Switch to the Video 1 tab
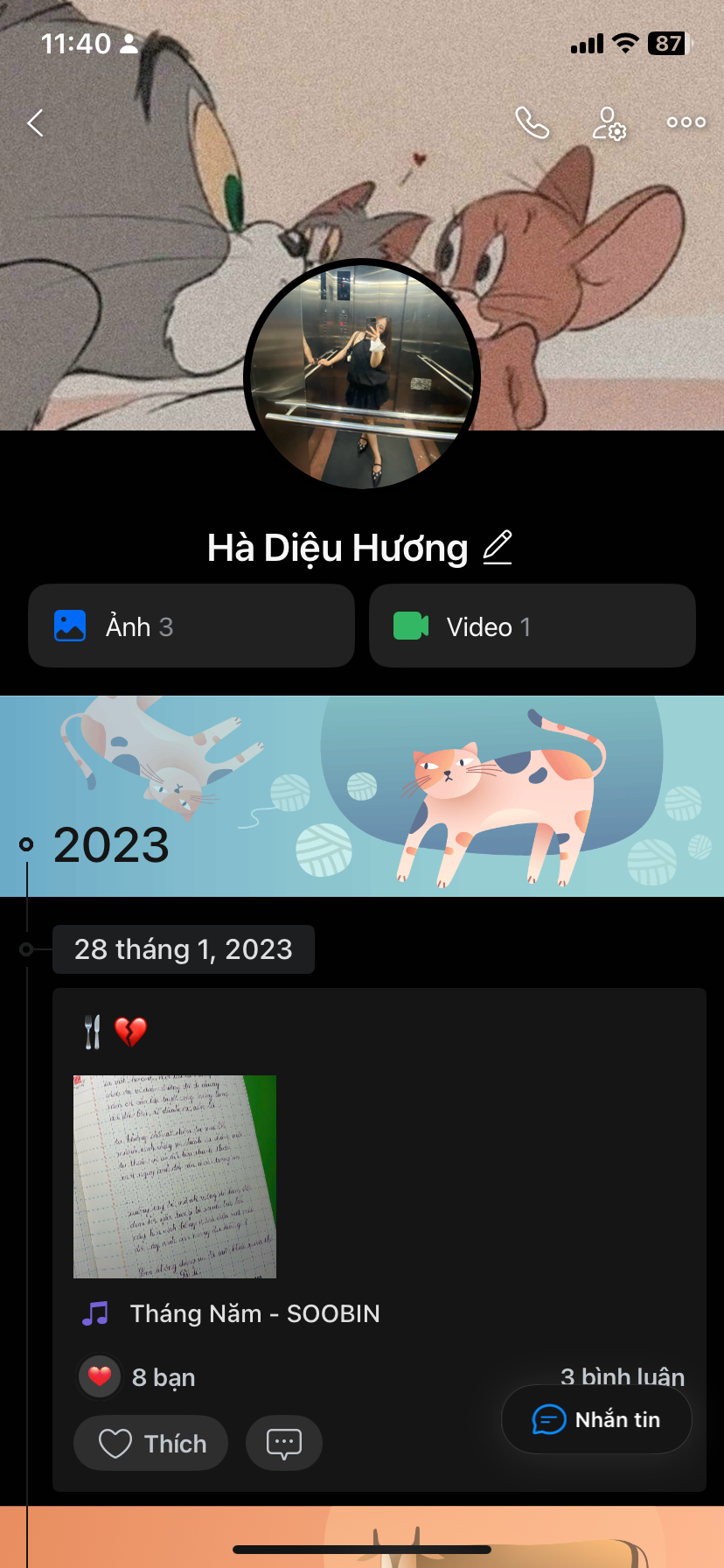This screenshot has width=724, height=1568. coord(532,626)
